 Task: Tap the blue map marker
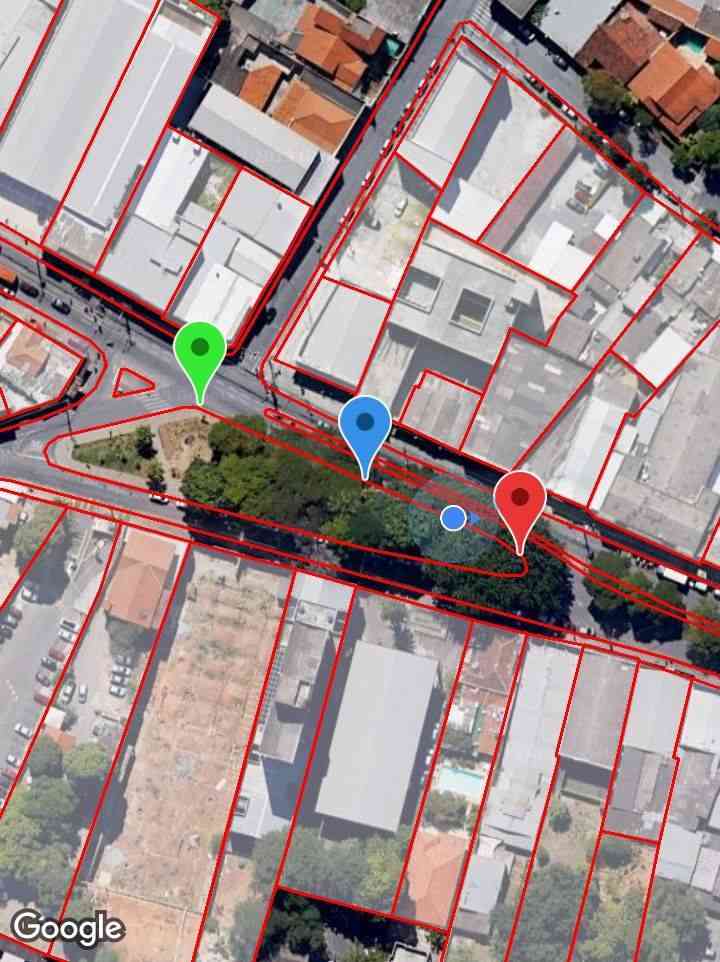click(x=365, y=425)
